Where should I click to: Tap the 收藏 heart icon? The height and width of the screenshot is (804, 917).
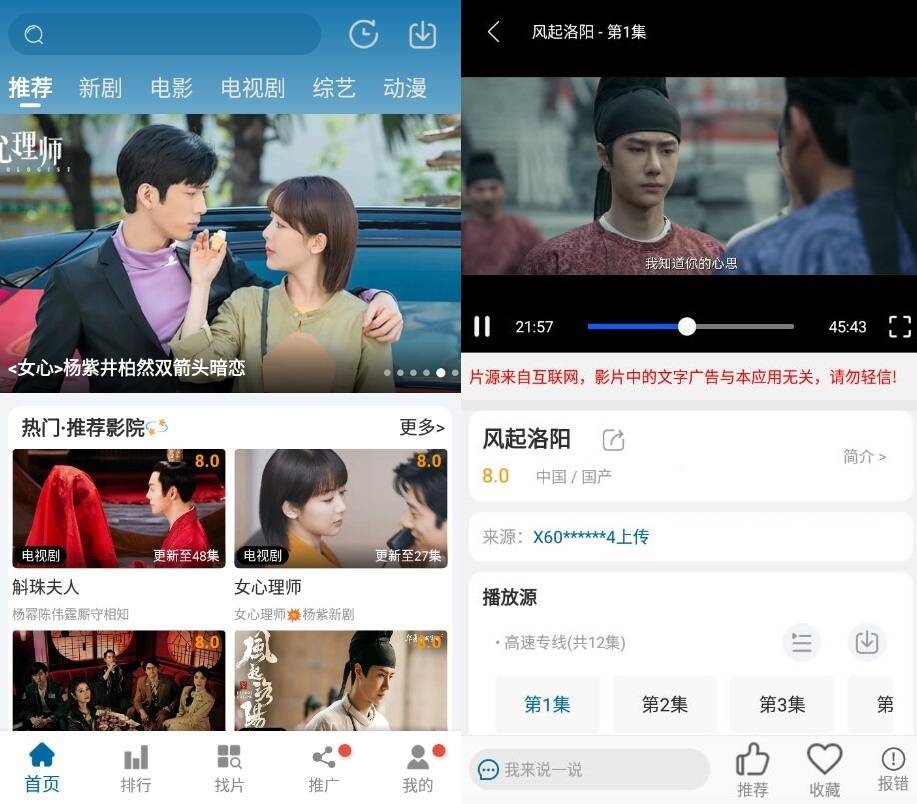(824, 769)
